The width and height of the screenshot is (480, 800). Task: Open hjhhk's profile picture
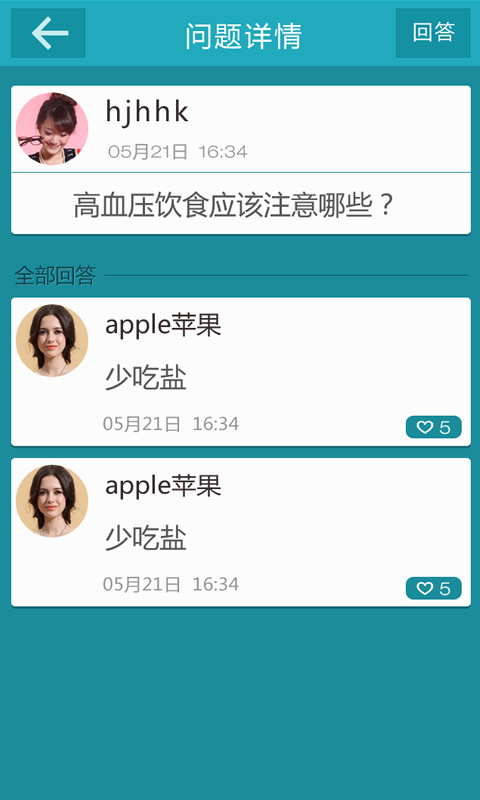coord(52,129)
